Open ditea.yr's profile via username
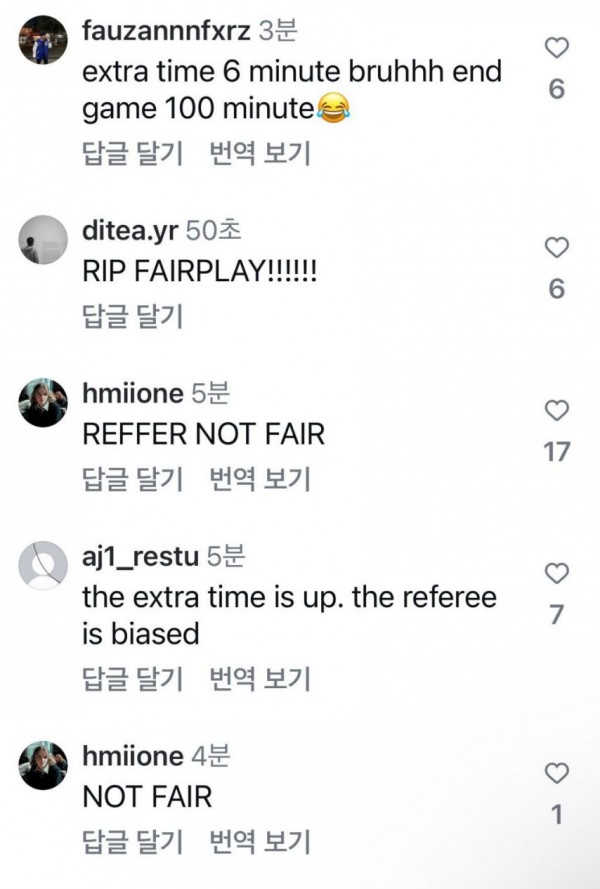 coord(129,231)
